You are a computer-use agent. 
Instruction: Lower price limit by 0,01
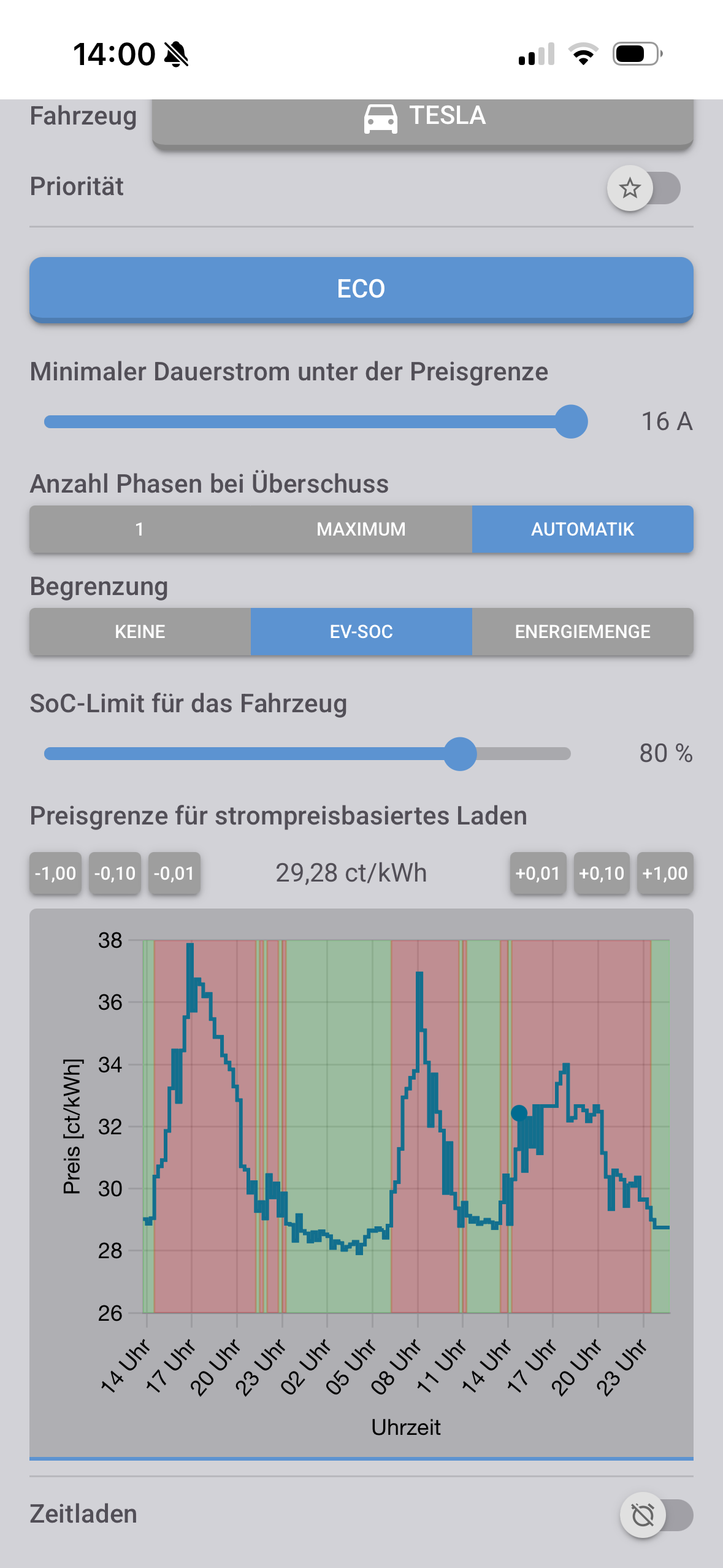point(174,873)
